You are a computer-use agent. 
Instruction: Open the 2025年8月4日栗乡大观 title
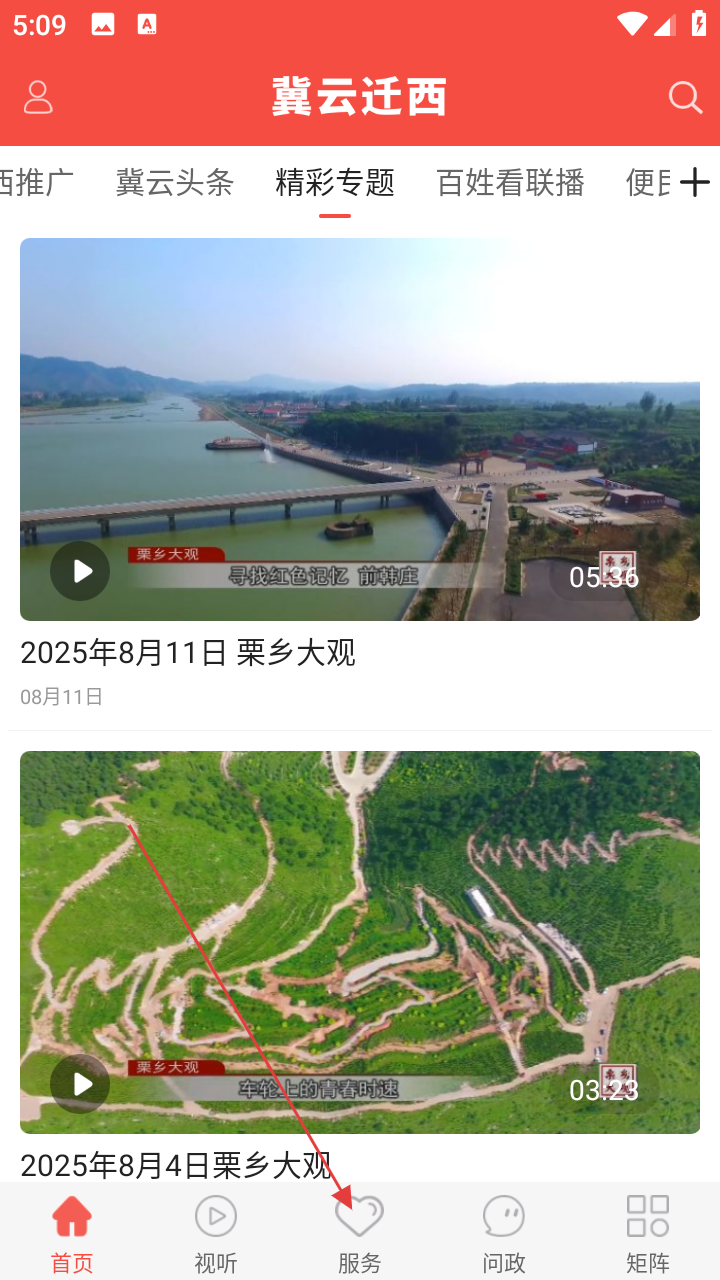(x=176, y=1165)
